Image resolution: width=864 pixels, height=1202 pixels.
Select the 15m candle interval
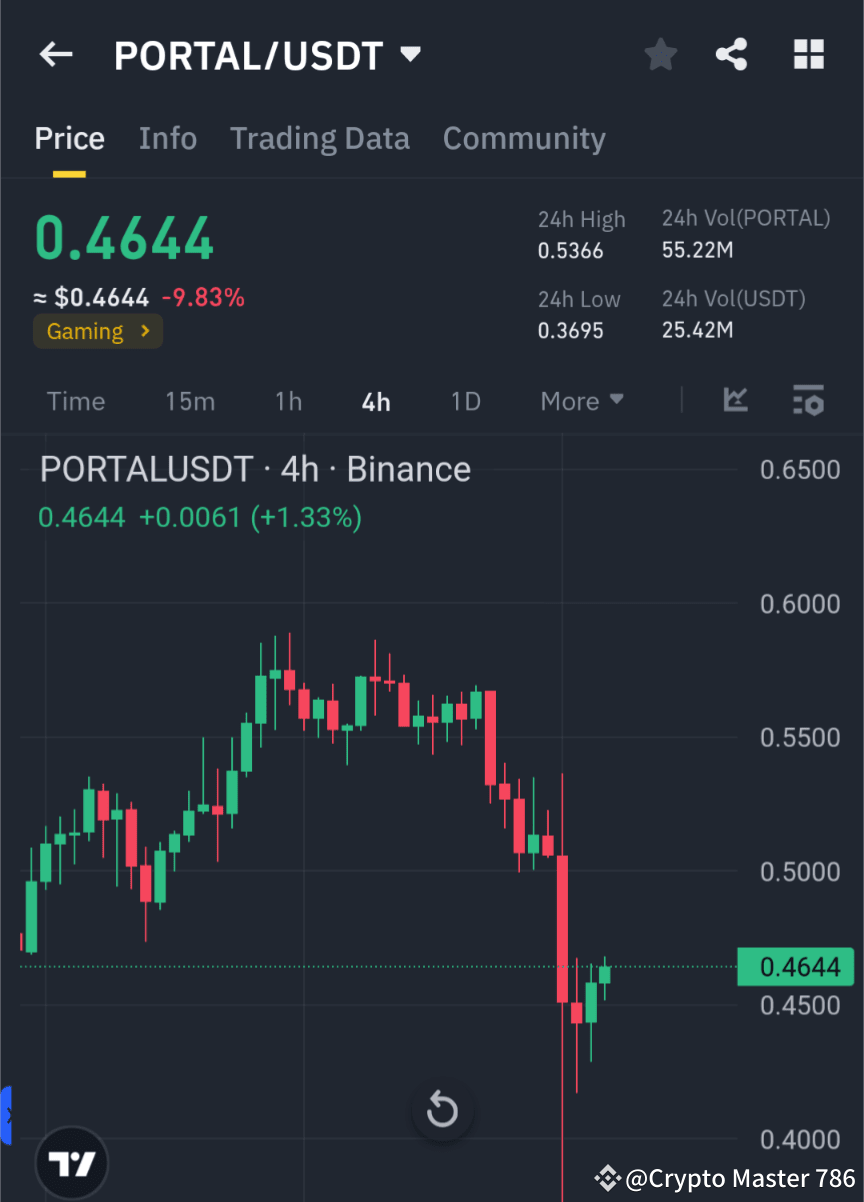click(x=190, y=400)
